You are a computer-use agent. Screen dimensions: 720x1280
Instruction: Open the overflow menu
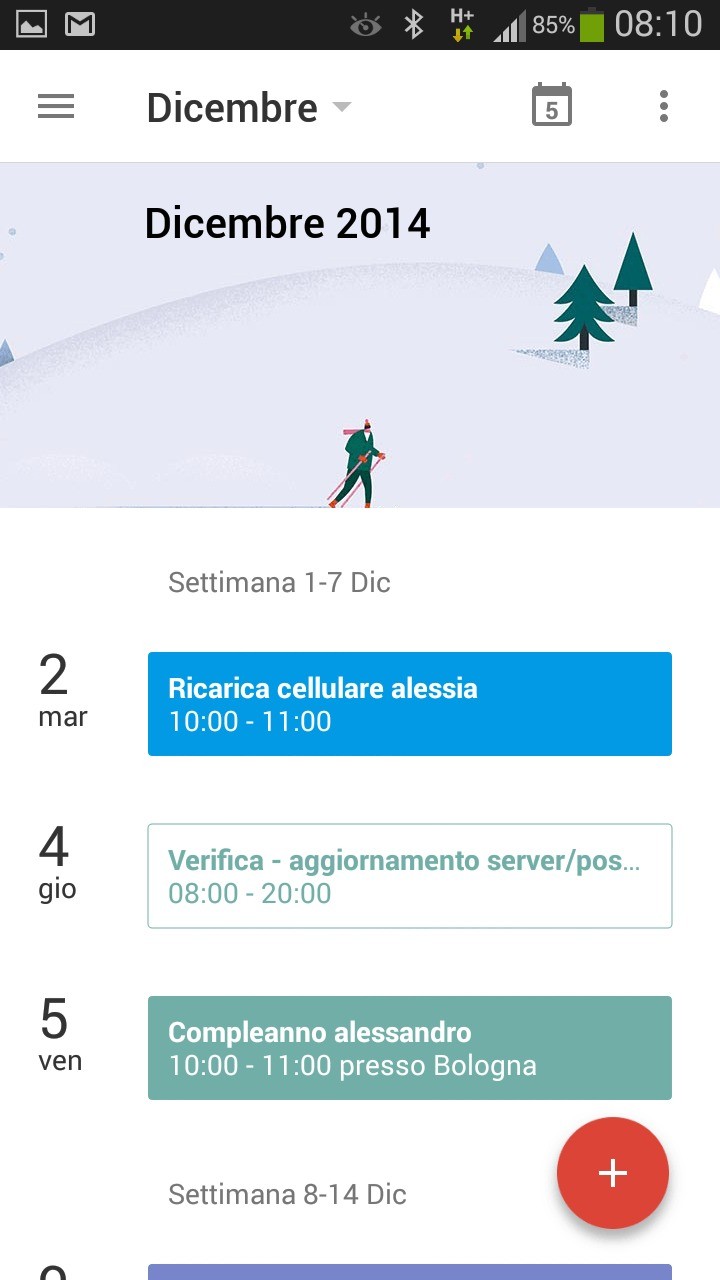663,107
